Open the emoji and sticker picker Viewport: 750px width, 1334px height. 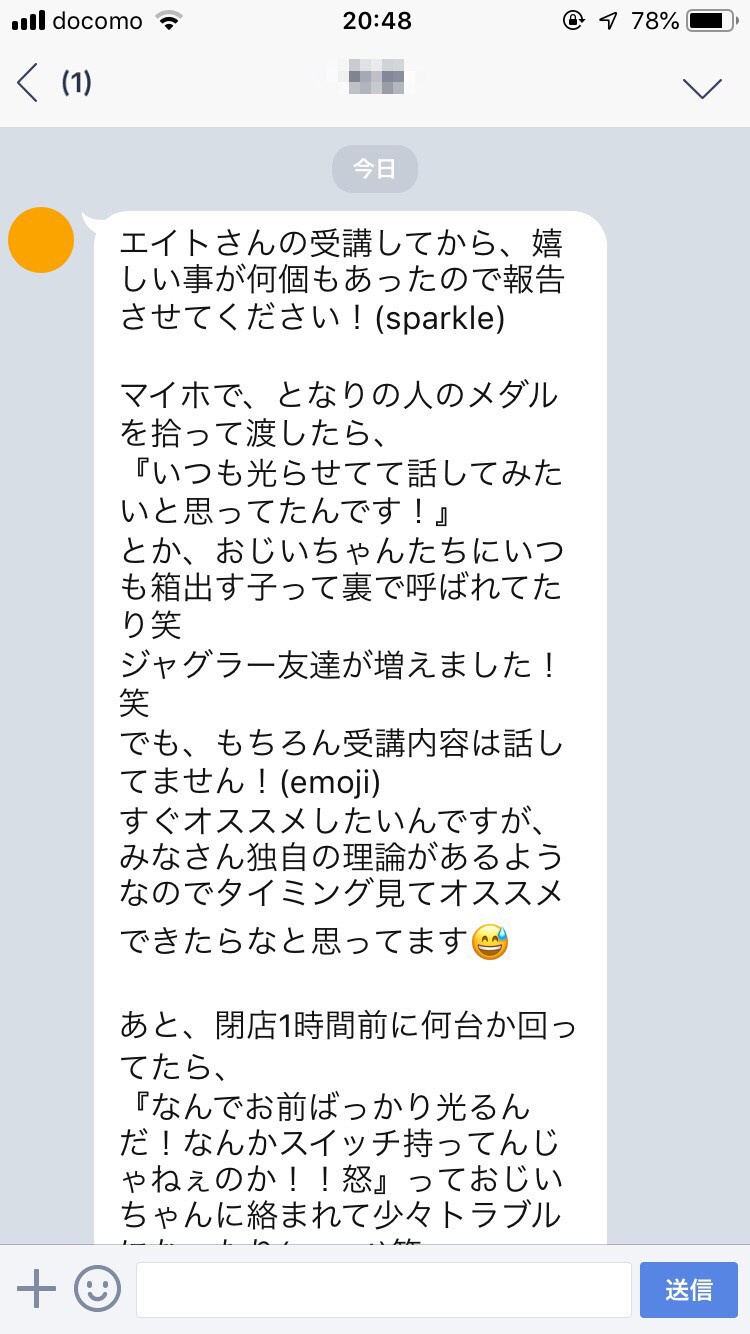97,1289
